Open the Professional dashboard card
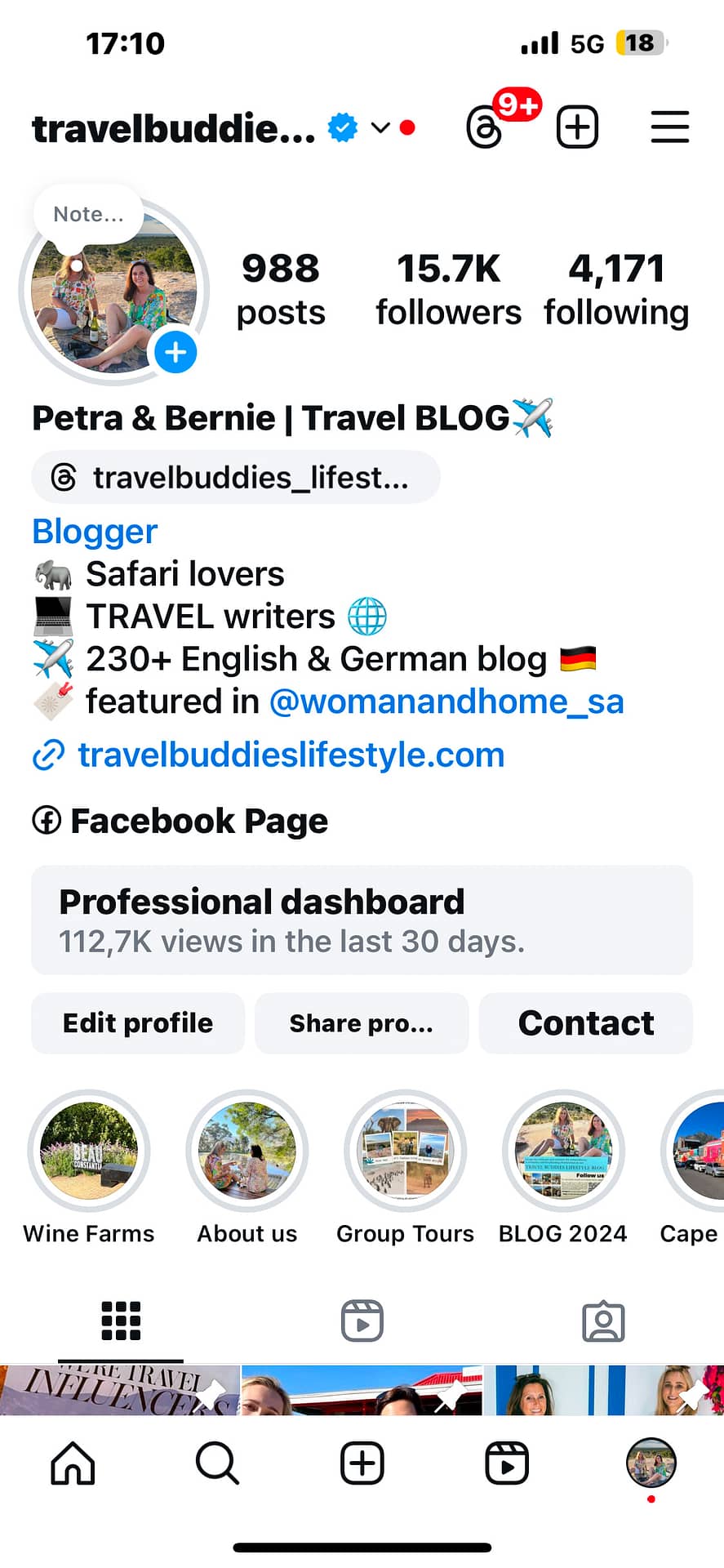 click(x=362, y=920)
